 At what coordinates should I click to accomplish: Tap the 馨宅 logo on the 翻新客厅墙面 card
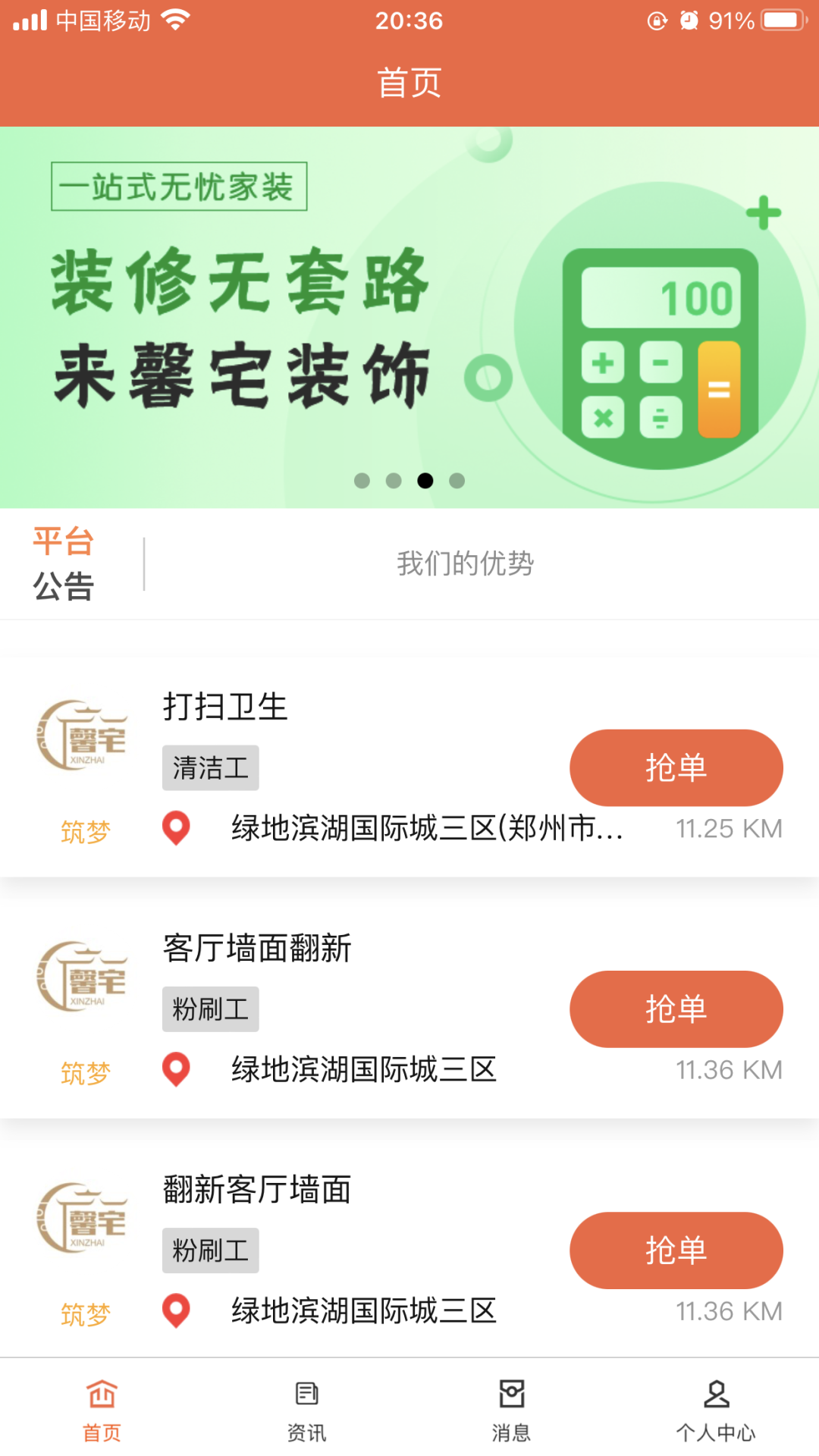point(82,1222)
